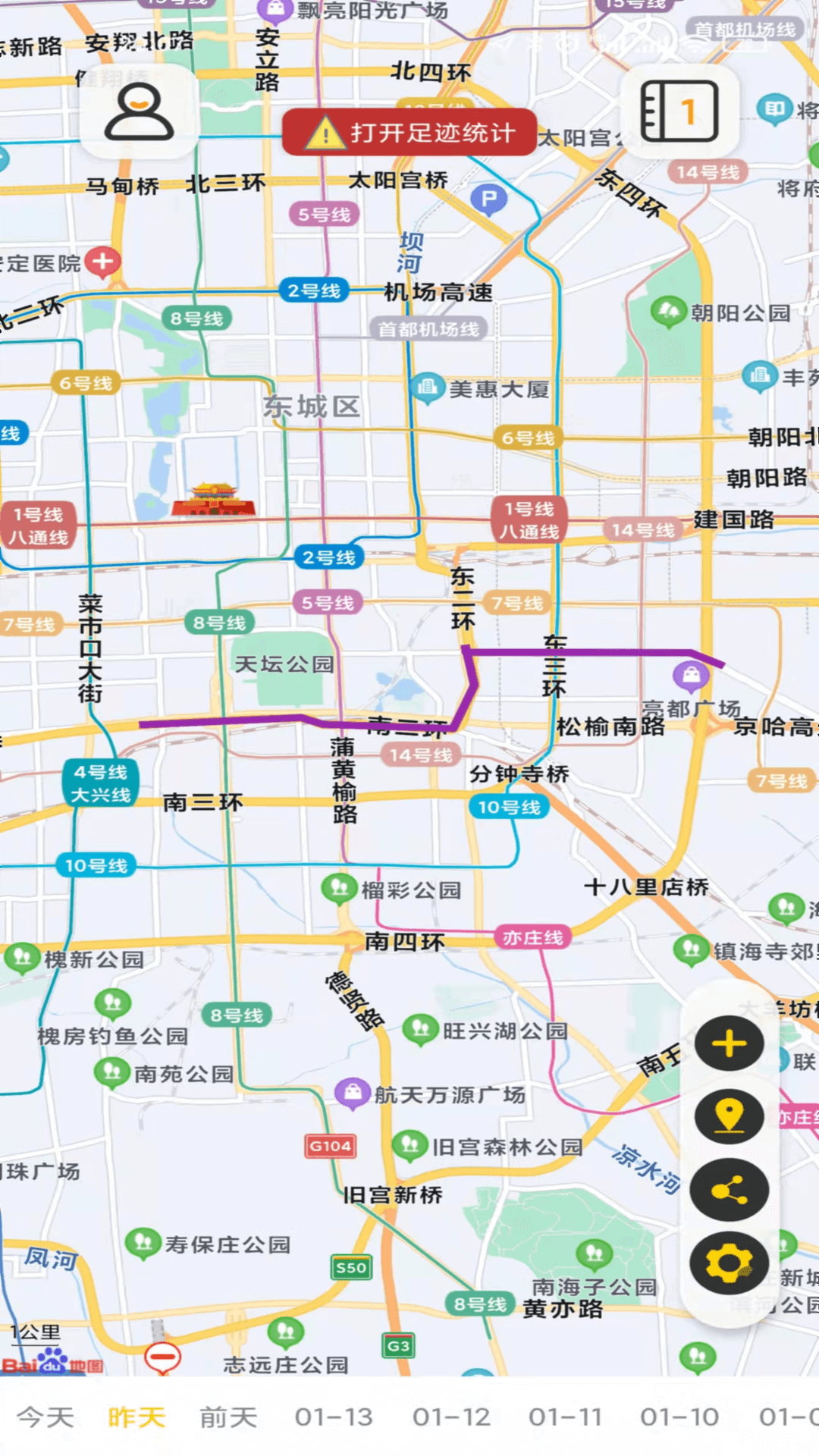The height and width of the screenshot is (1456, 819).
Task: Click the plus button to add
Action: pos(729,1043)
